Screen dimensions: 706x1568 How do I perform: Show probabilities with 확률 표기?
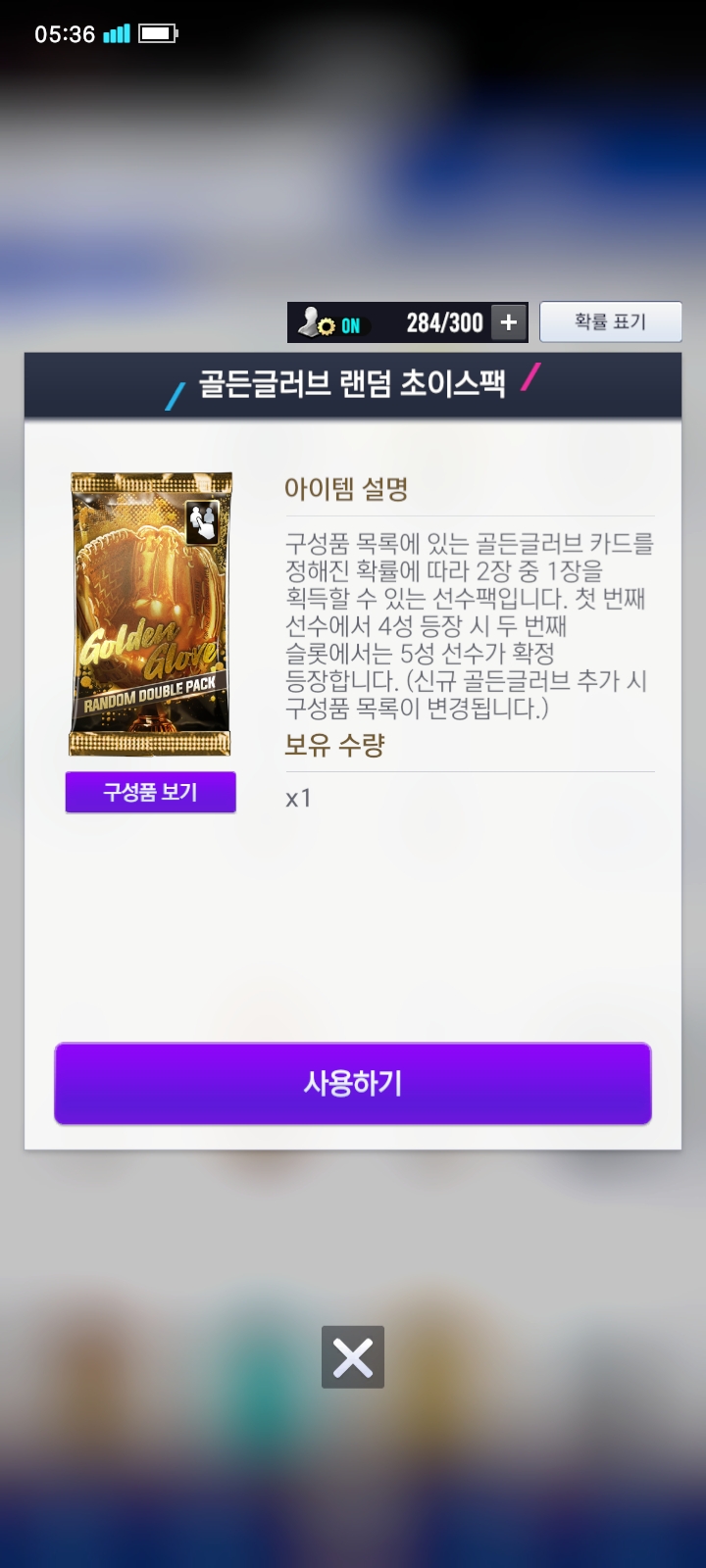(610, 321)
